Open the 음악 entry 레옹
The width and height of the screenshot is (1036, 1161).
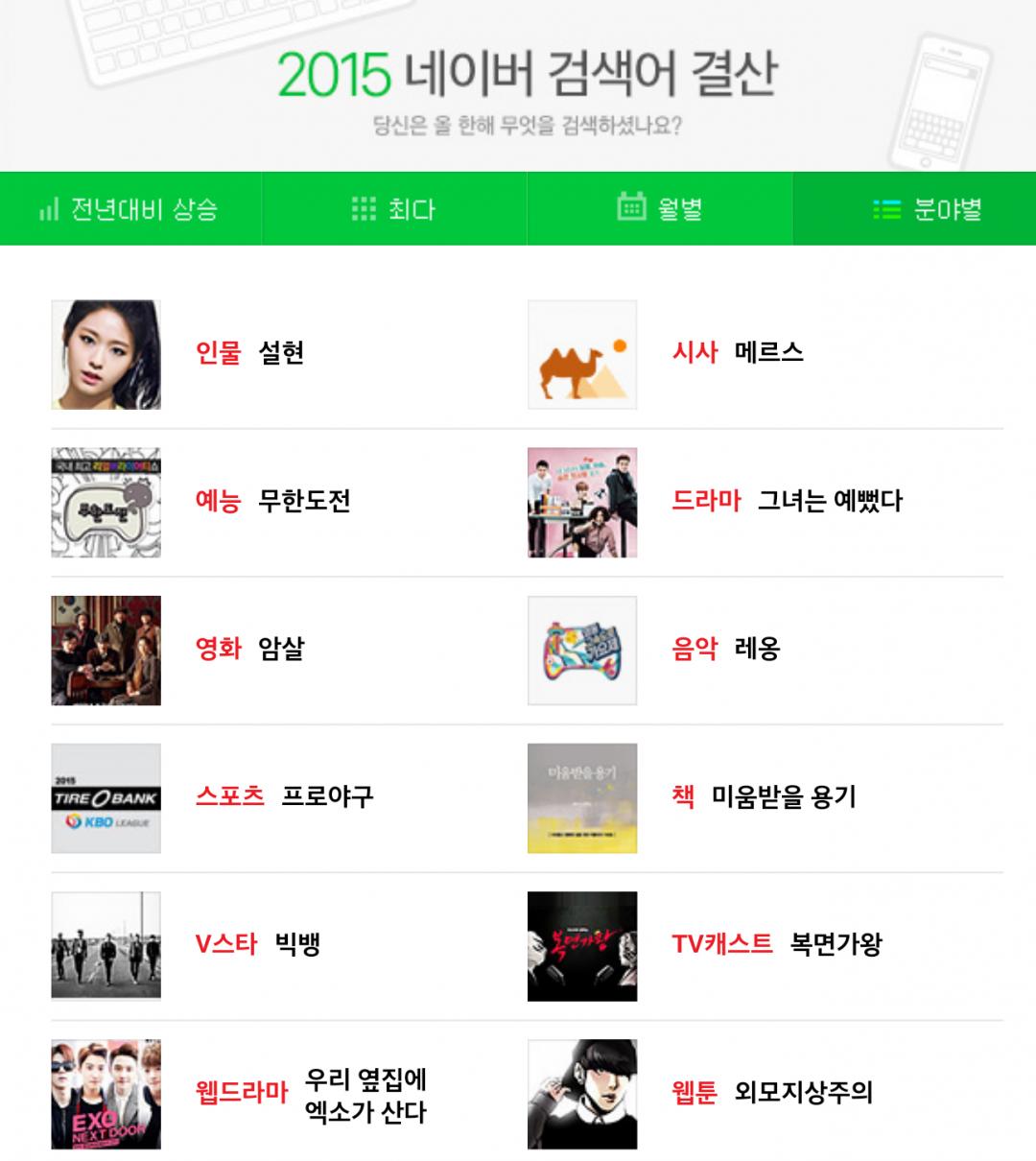tap(757, 650)
